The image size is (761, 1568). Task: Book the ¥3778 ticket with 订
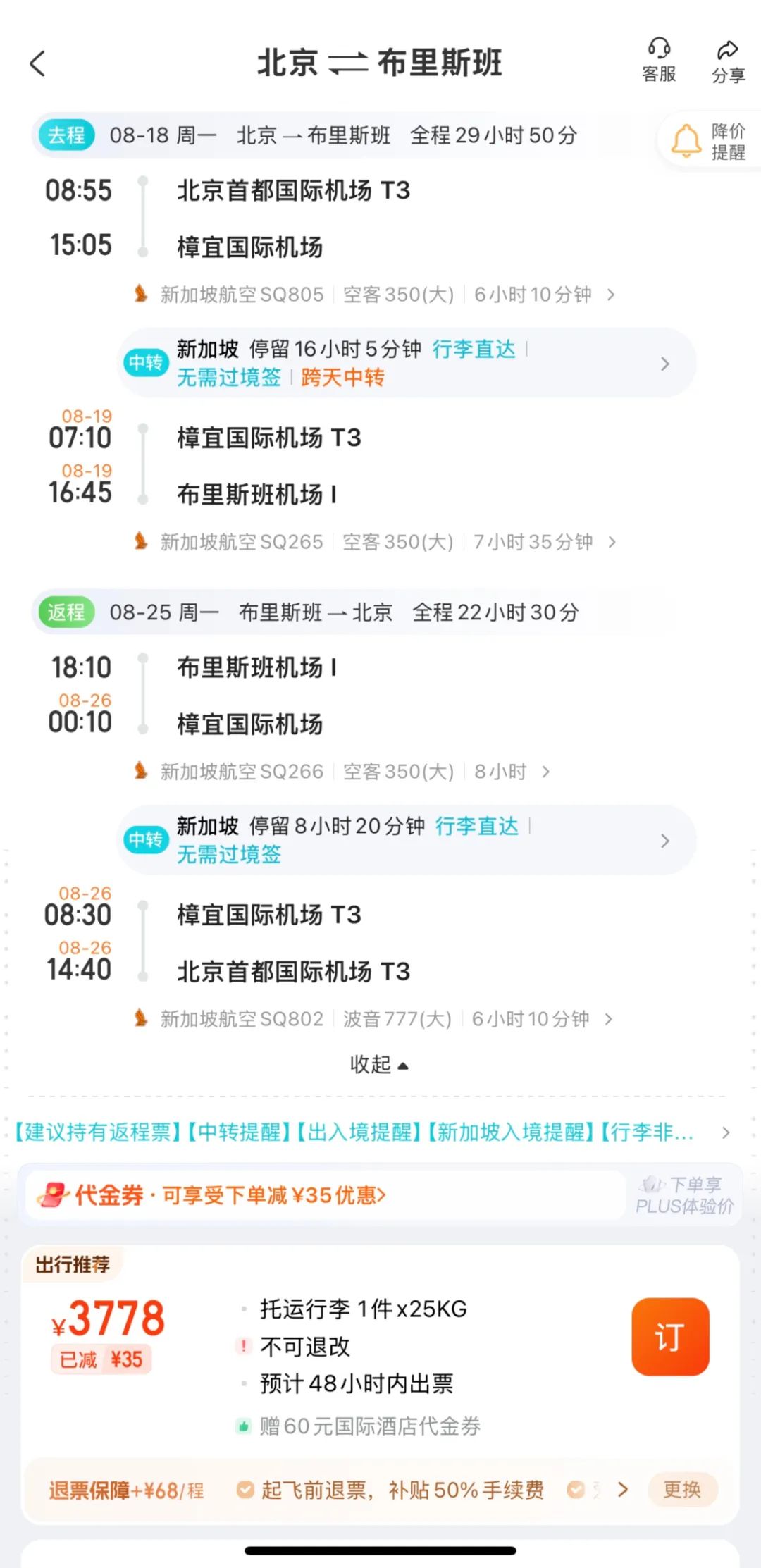point(670,1337)
